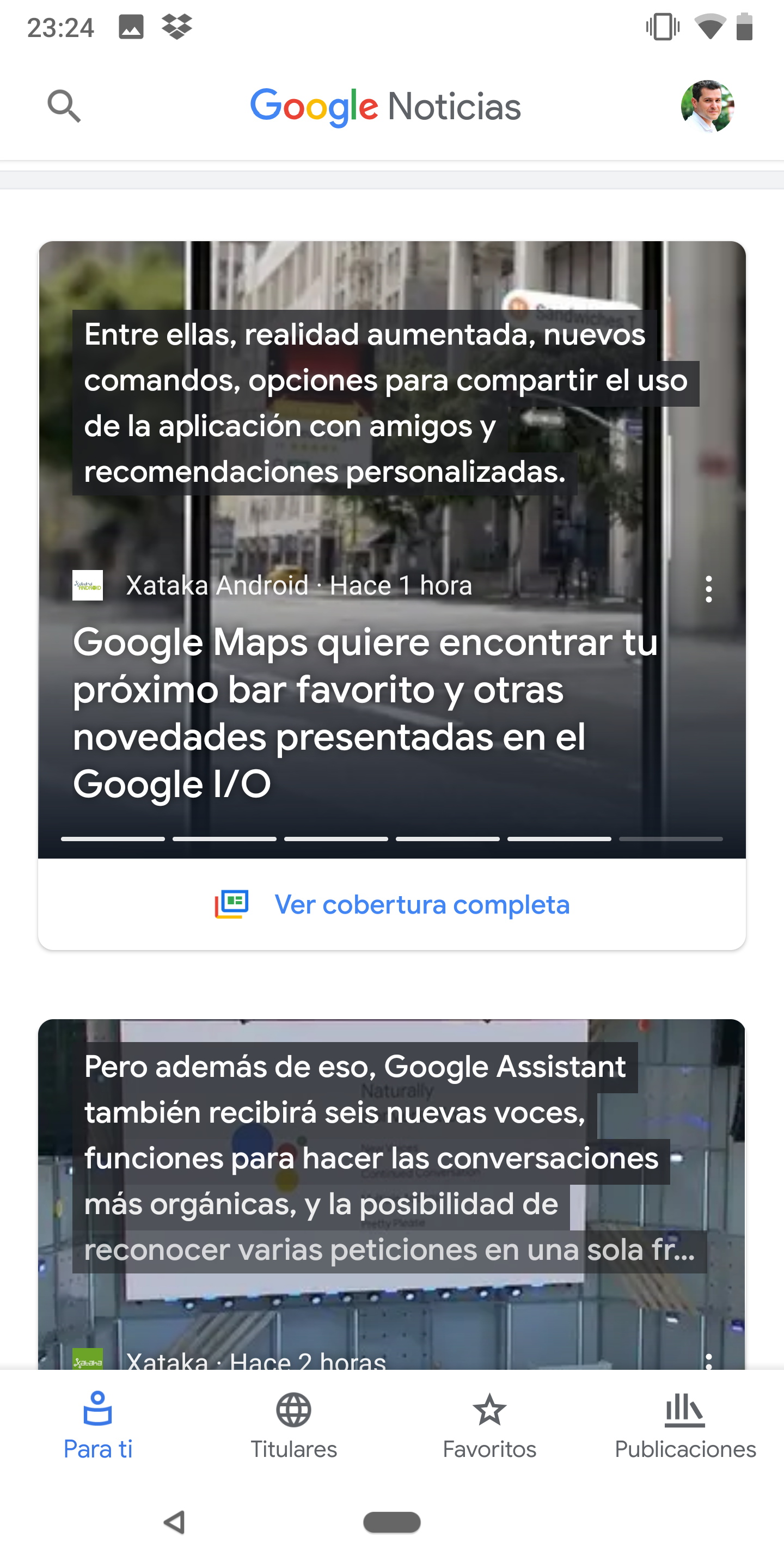
Task: Tap Ver cobertura completa
Action: tap(392, 904)
